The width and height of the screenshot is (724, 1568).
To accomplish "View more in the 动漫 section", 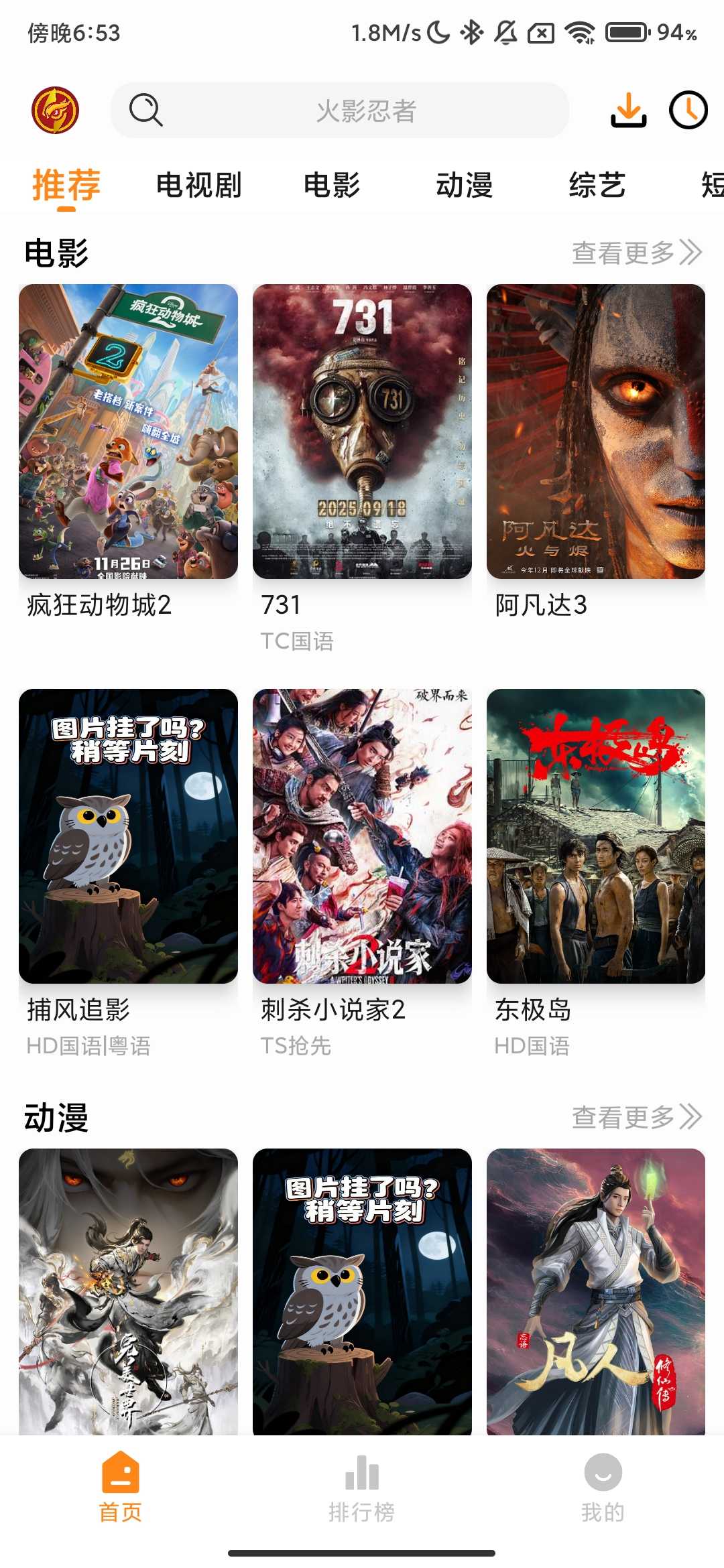I will point(636,1117).
